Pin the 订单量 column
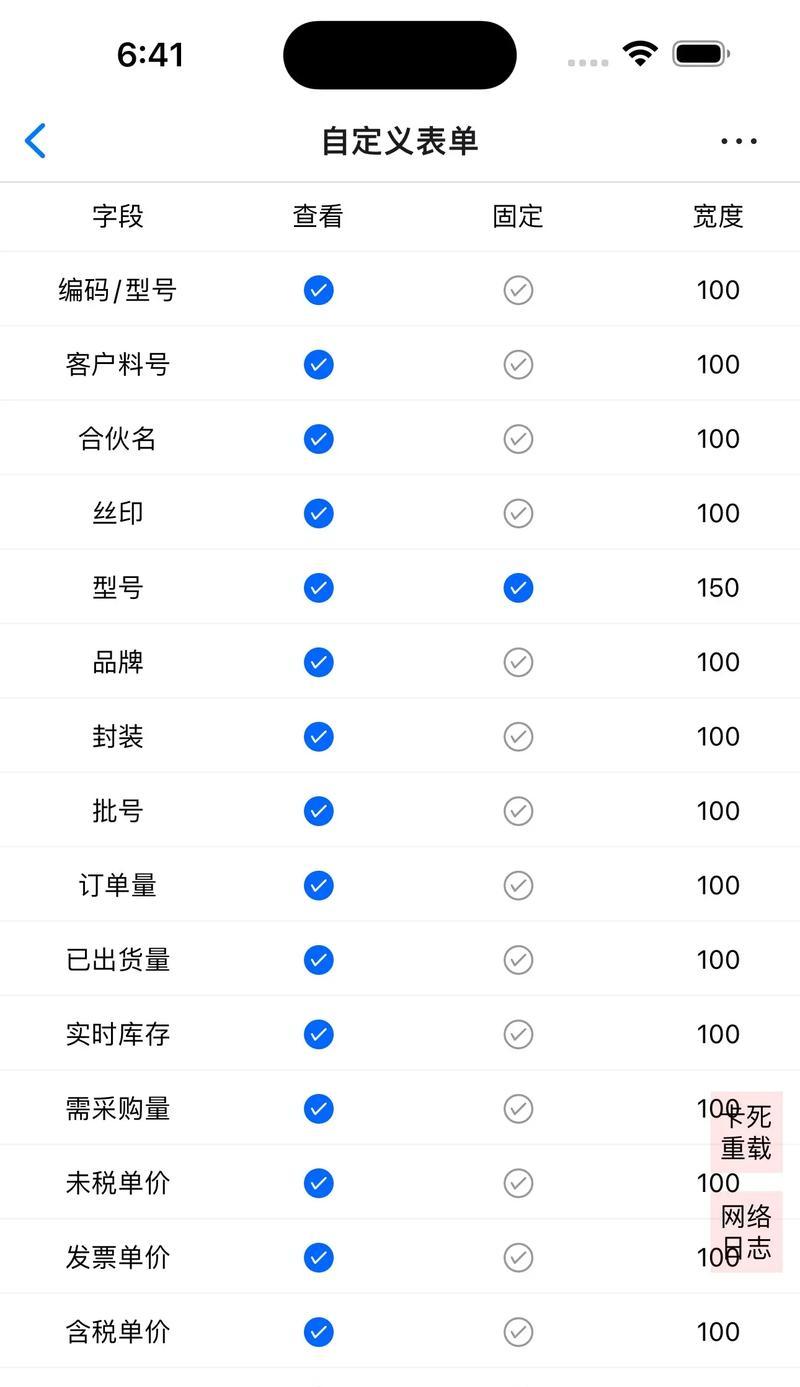Viewport: 800px width, 1387px height. 518,885
